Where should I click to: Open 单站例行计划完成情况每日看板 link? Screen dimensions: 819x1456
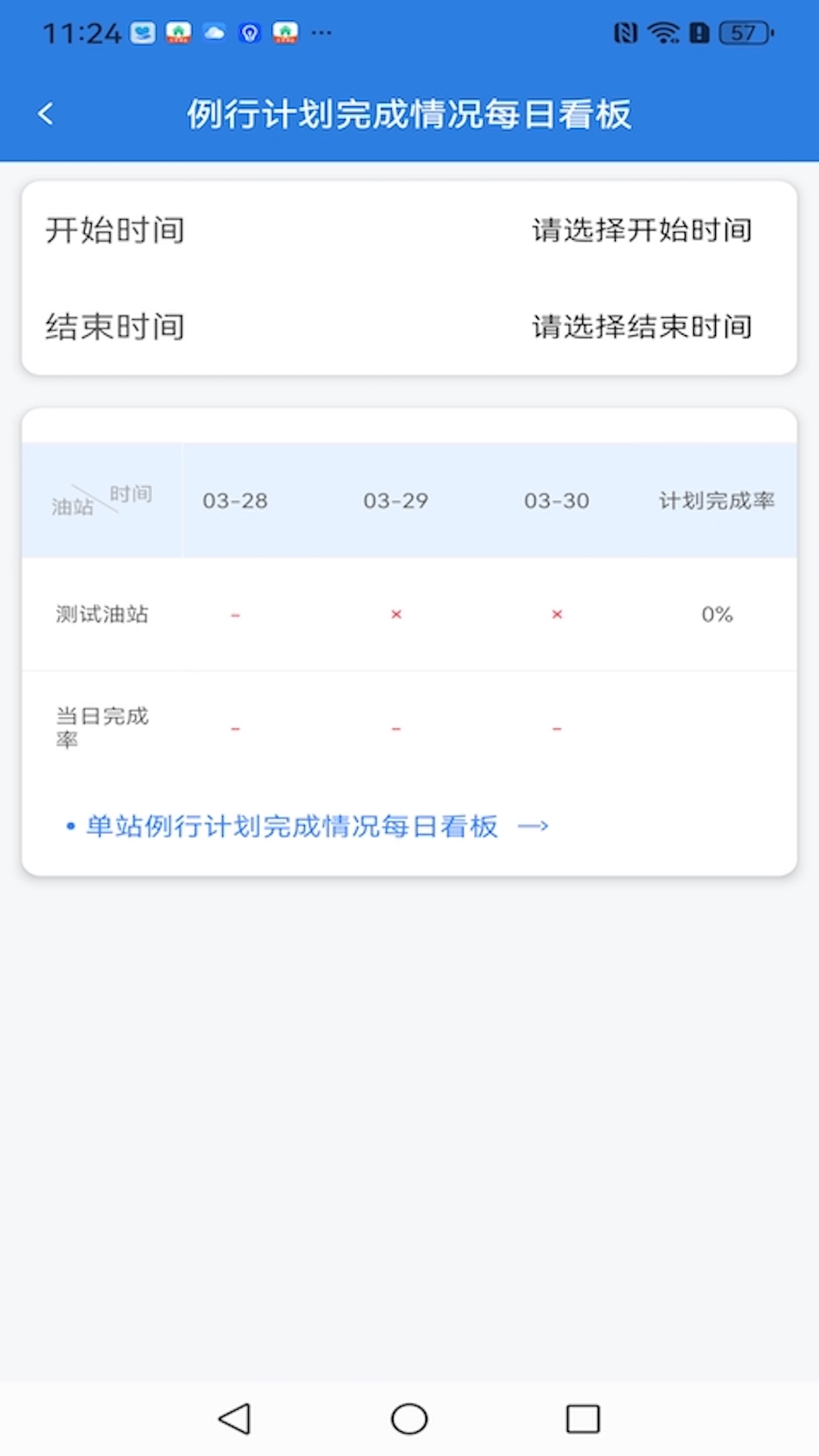(x=306, y=826)
